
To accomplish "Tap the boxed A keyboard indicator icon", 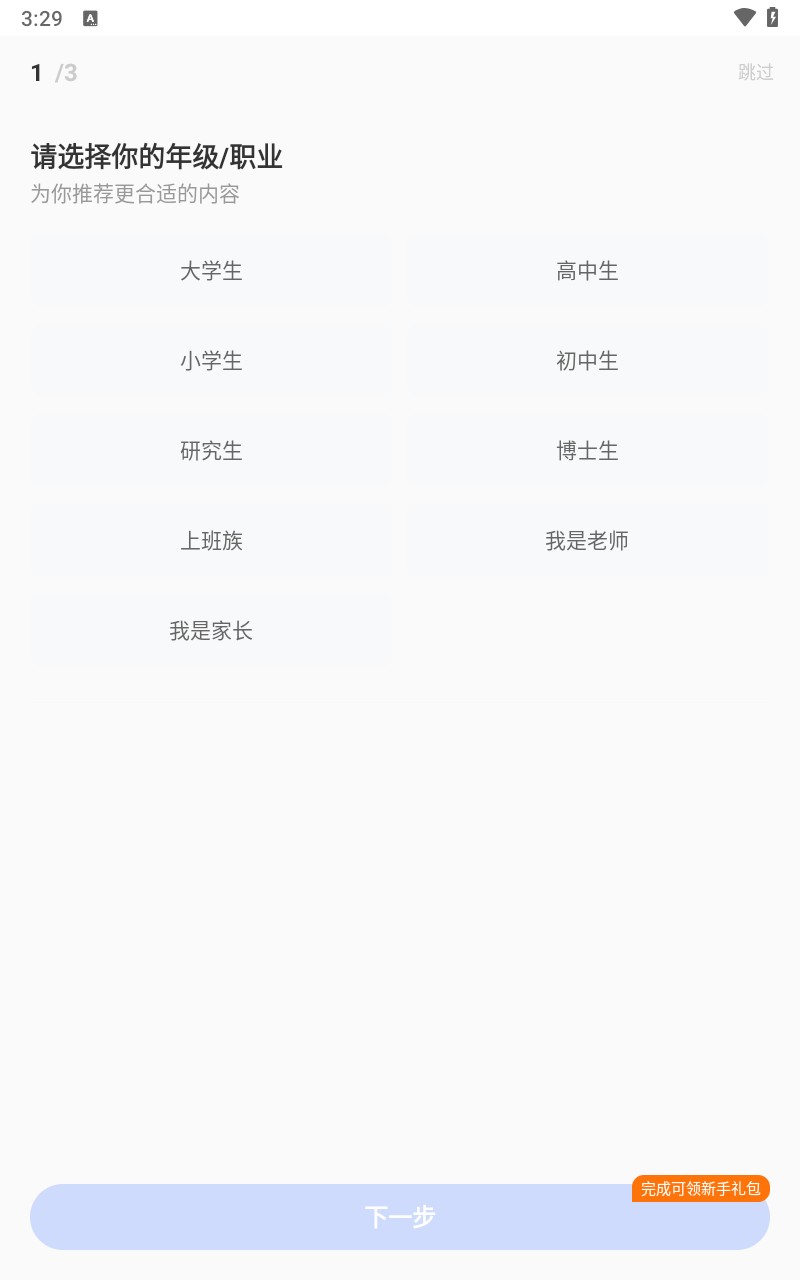I will pyautogui.click(x=91, y=17).
